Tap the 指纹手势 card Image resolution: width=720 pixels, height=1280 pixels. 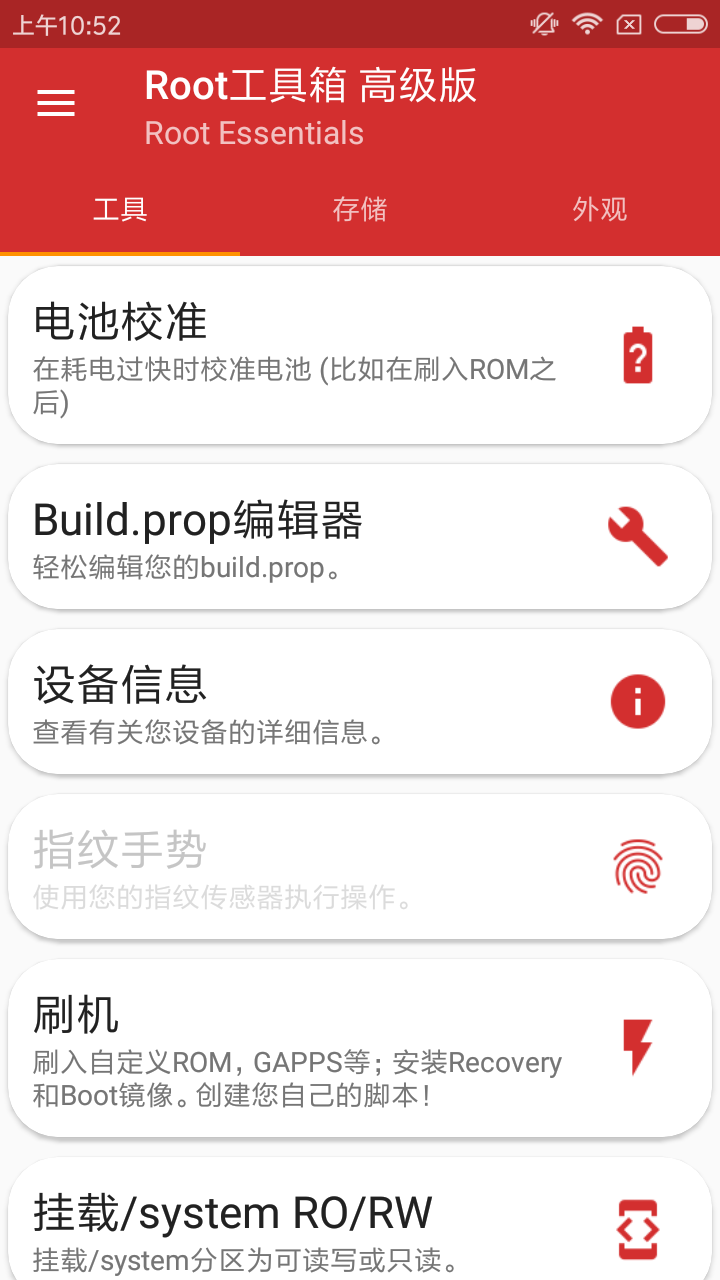coord(360,867)
